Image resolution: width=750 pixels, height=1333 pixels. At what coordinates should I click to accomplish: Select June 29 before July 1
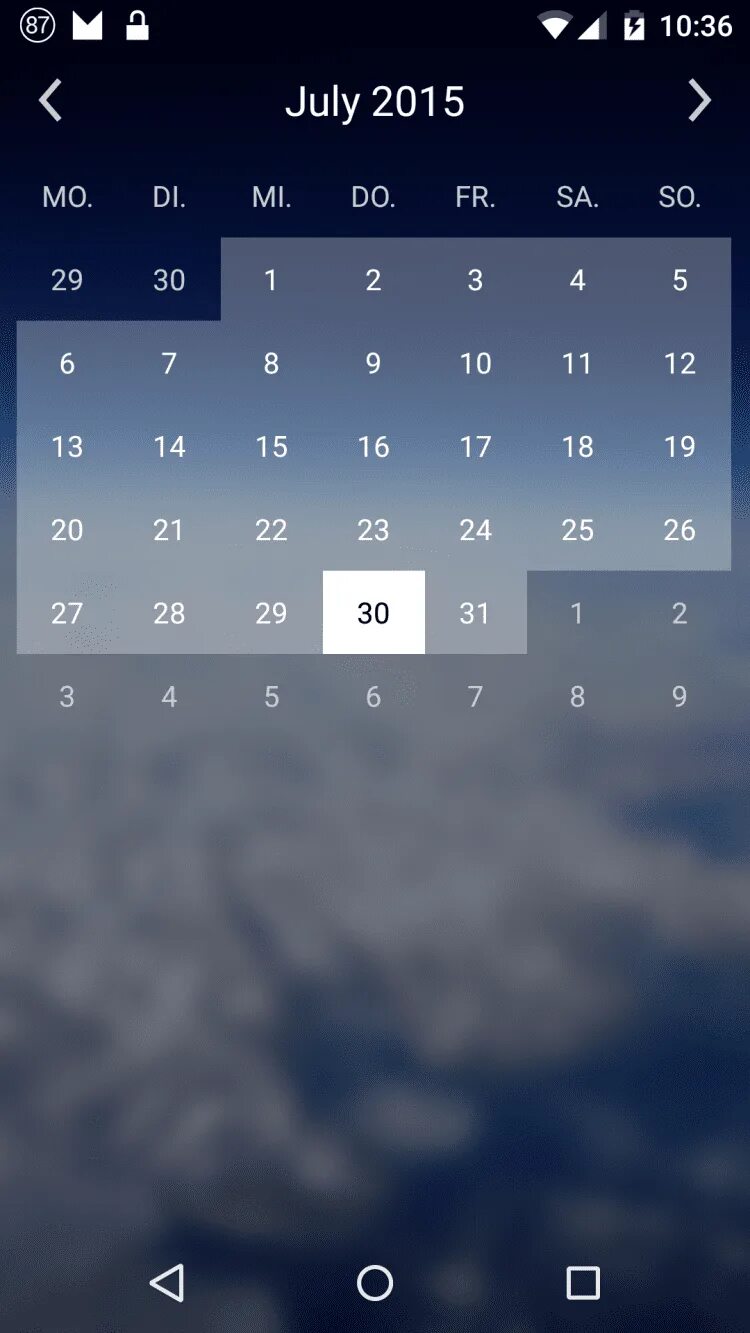[x=67, y=280]
